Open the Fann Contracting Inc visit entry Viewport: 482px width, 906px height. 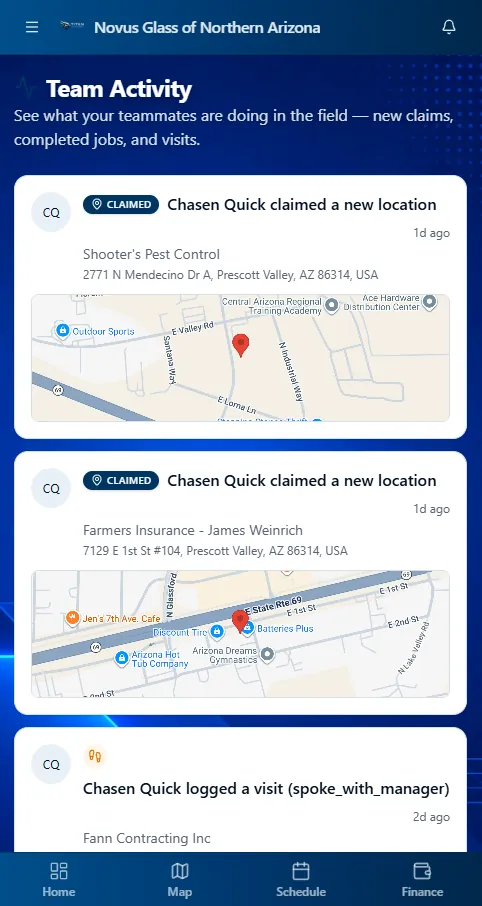click(x=240, y=789)
